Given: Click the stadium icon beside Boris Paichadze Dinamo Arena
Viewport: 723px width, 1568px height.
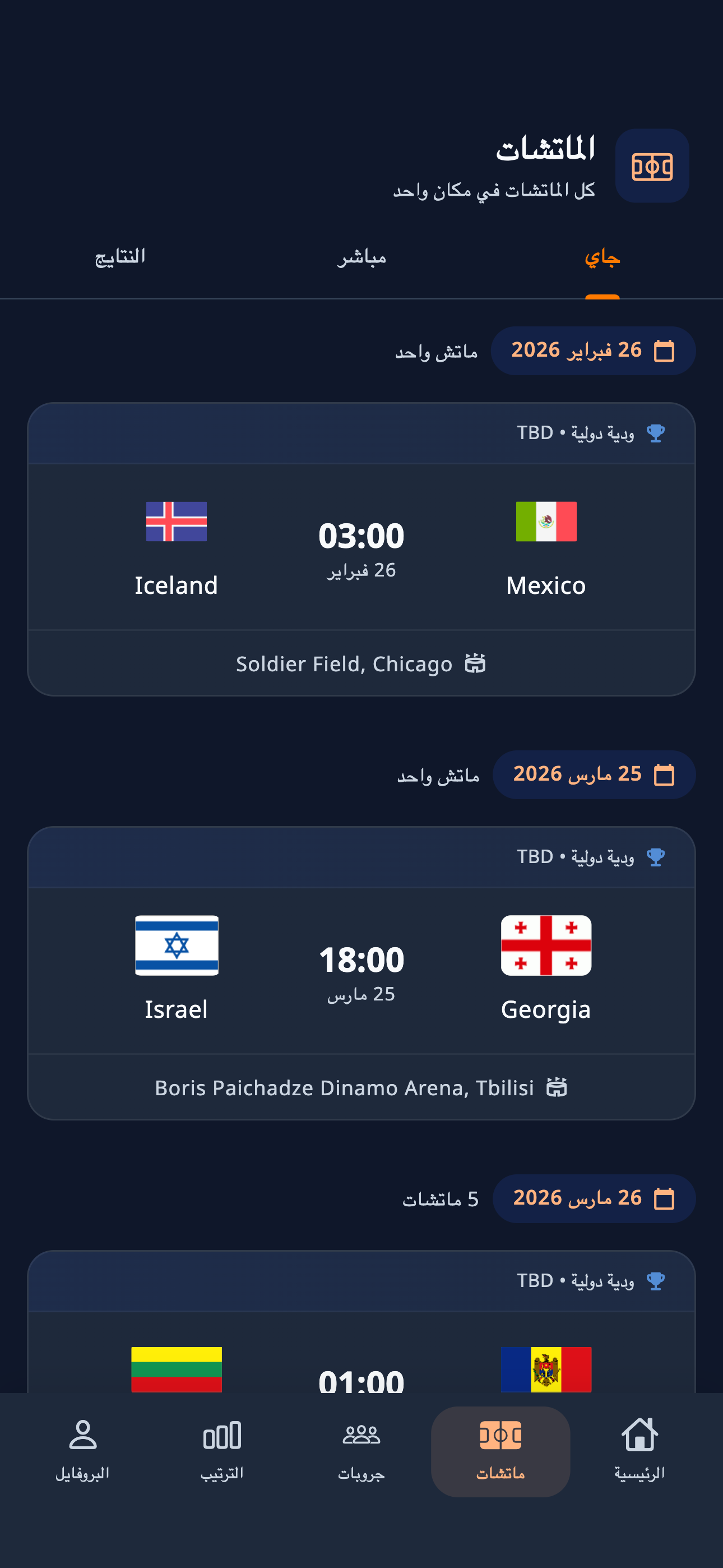Looking at the screenshot, I should pos(556,1087).
